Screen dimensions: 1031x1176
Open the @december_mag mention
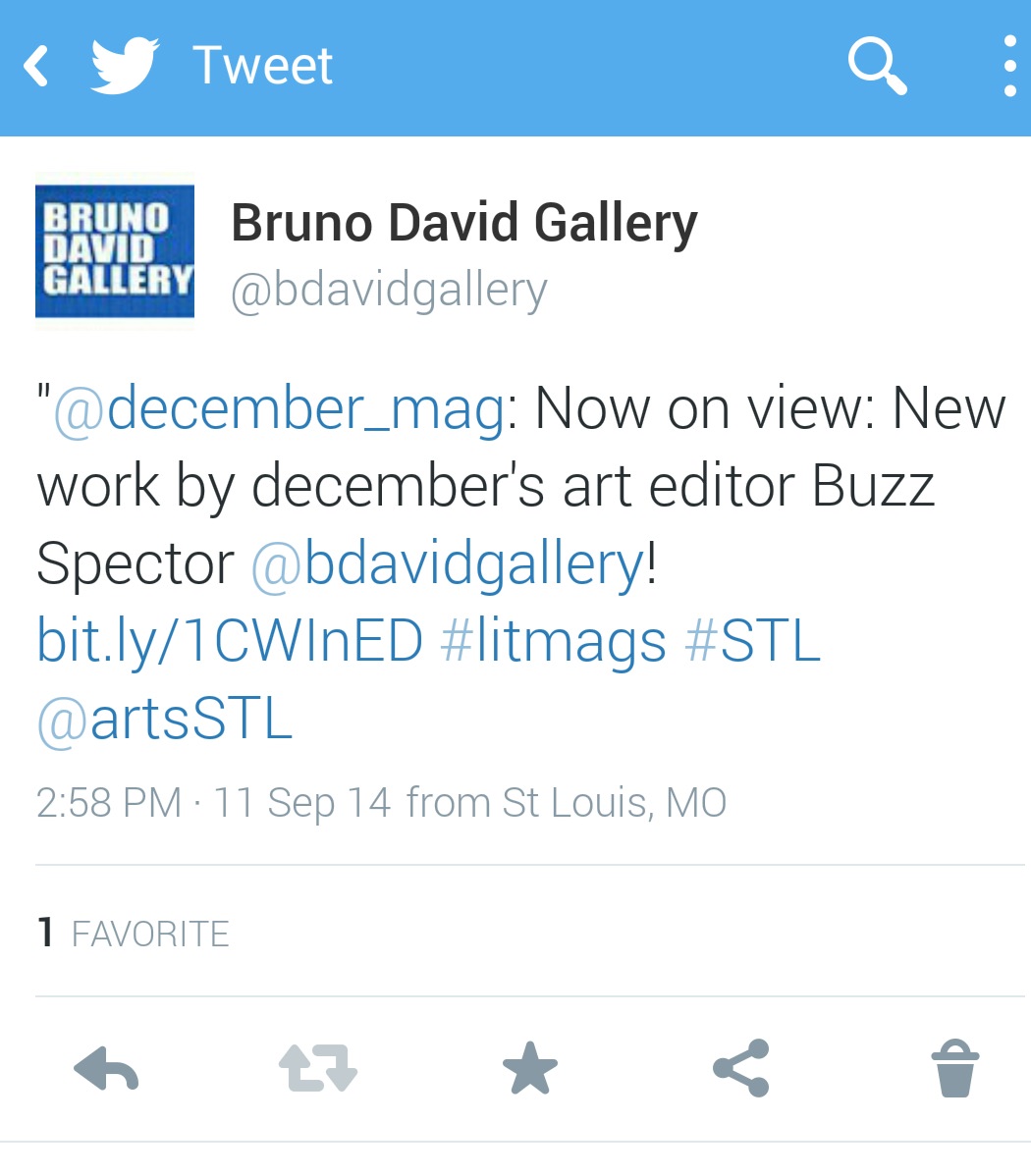coord(280,409)
